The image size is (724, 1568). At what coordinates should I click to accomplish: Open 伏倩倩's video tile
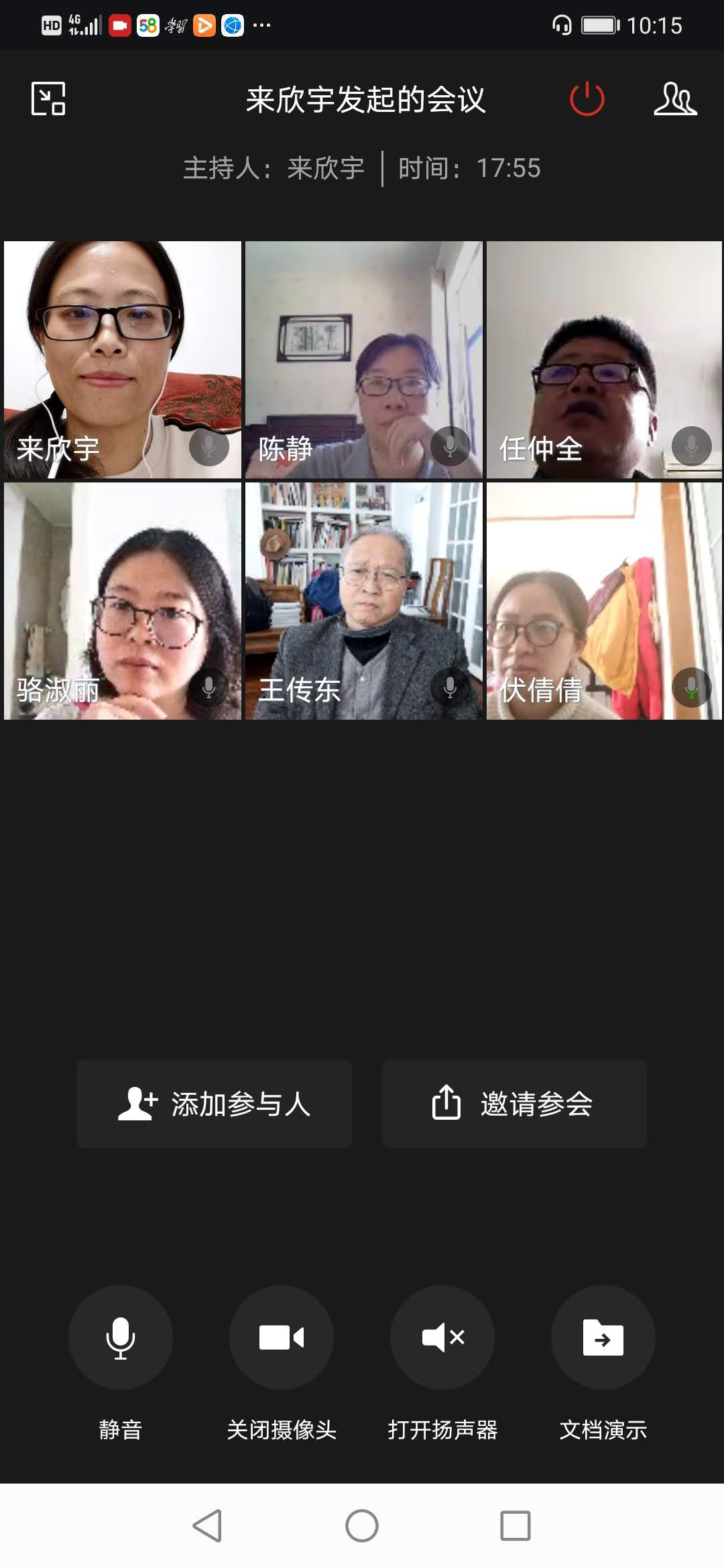click(x=604, y=601)
